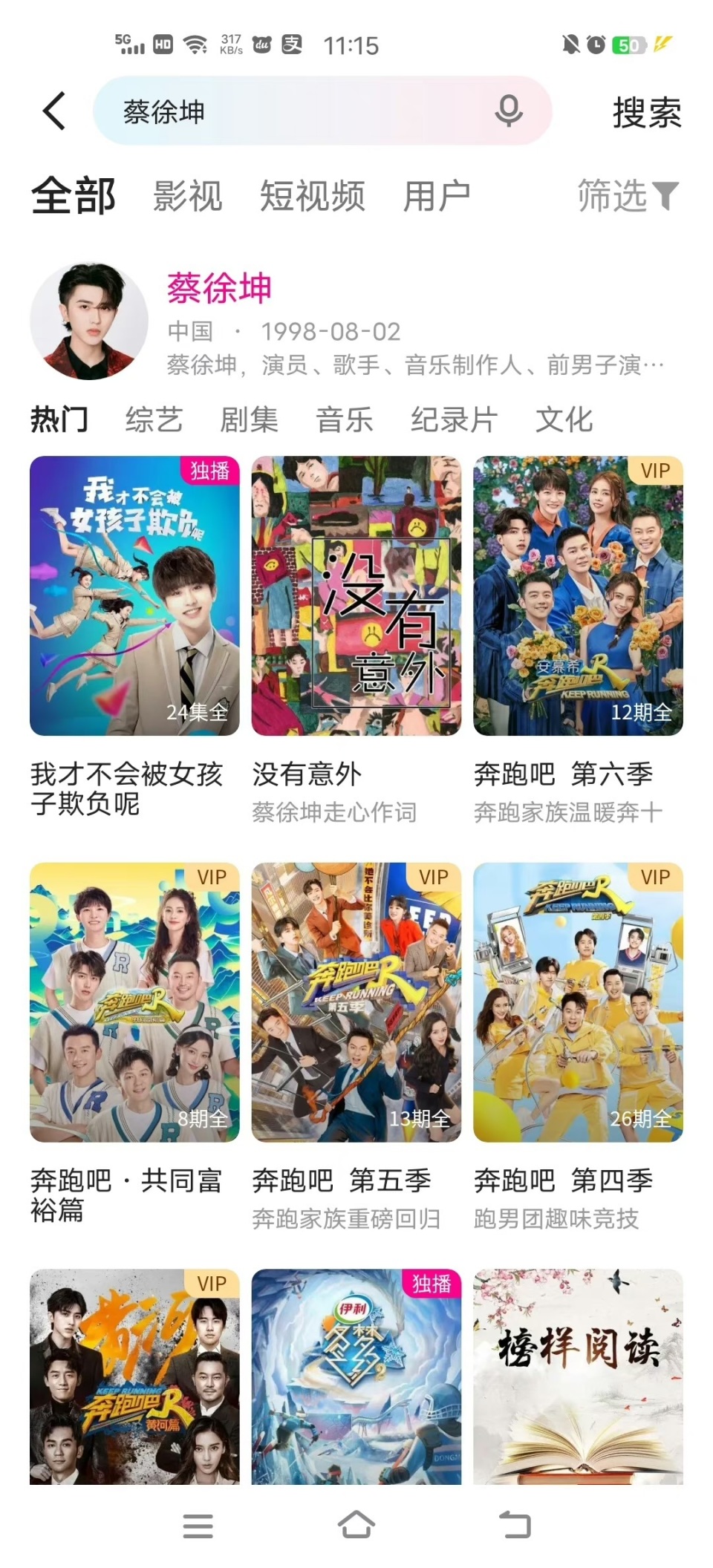
Task: Switch to the 用户 search tab
Action: [437, 195]
